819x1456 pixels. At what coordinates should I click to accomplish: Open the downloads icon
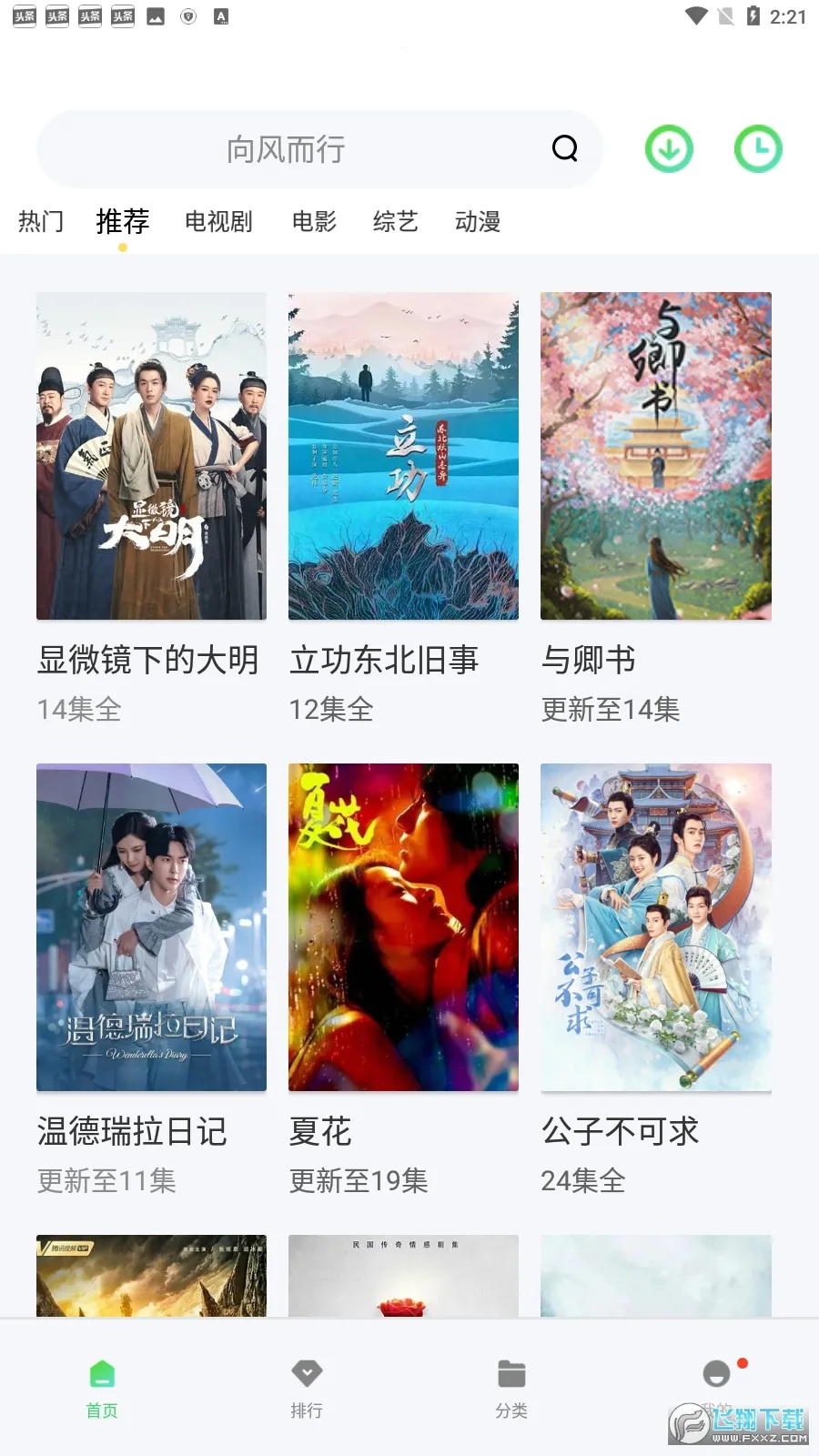669,149
